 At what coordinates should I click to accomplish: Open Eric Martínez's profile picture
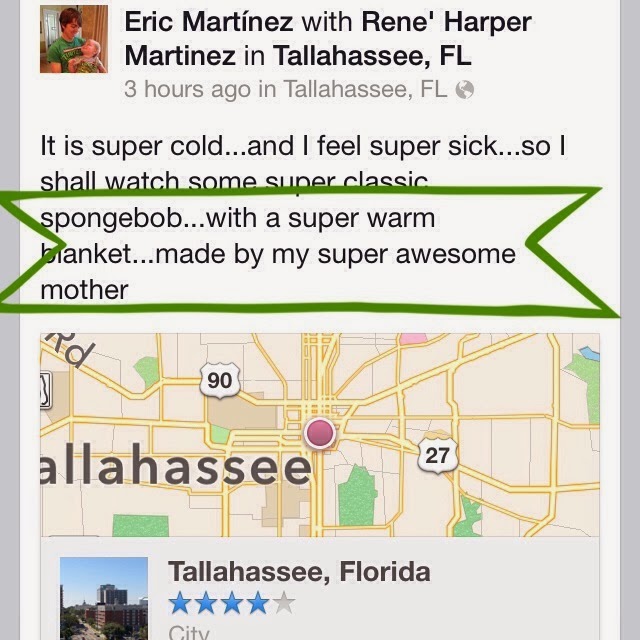pos(73,38)
